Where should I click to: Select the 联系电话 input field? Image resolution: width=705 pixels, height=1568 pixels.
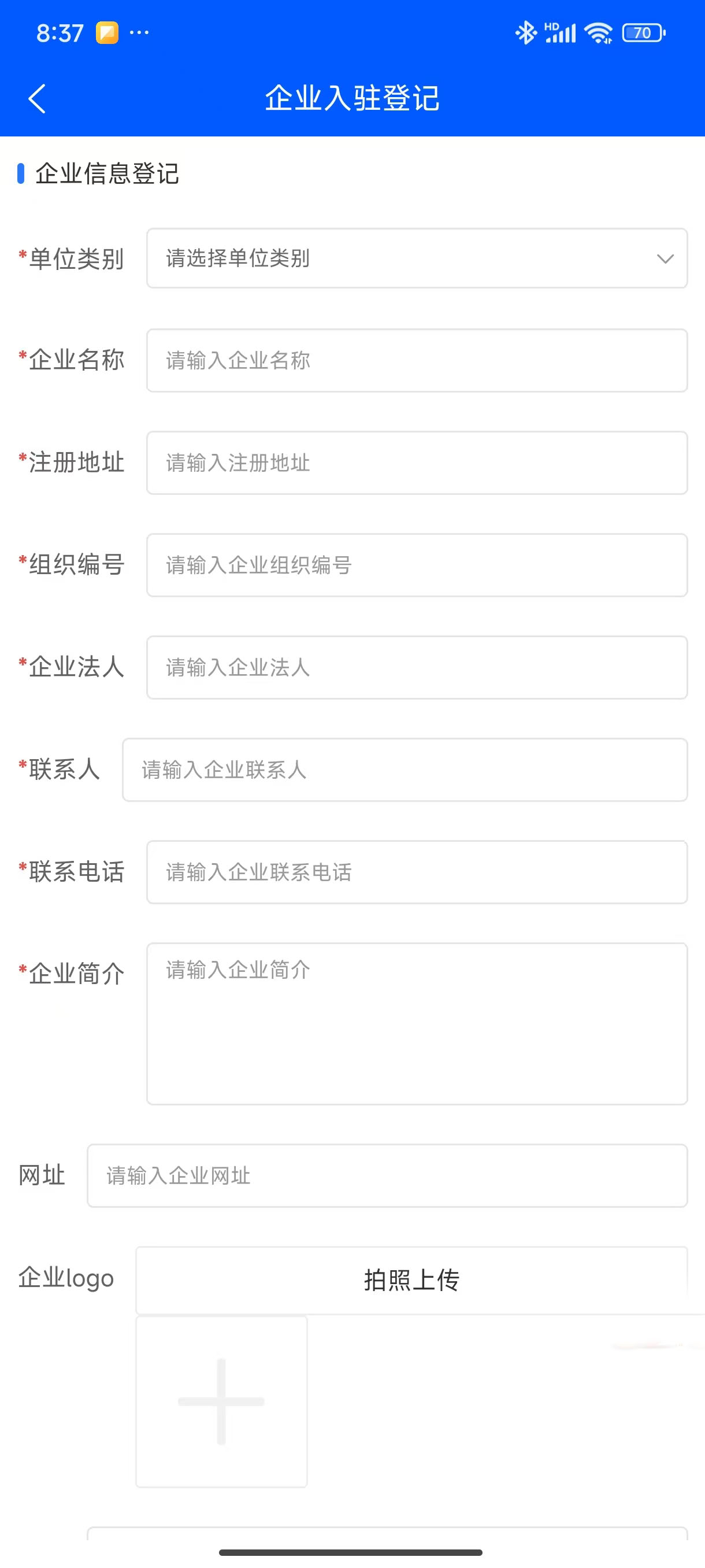coord(417,872)
